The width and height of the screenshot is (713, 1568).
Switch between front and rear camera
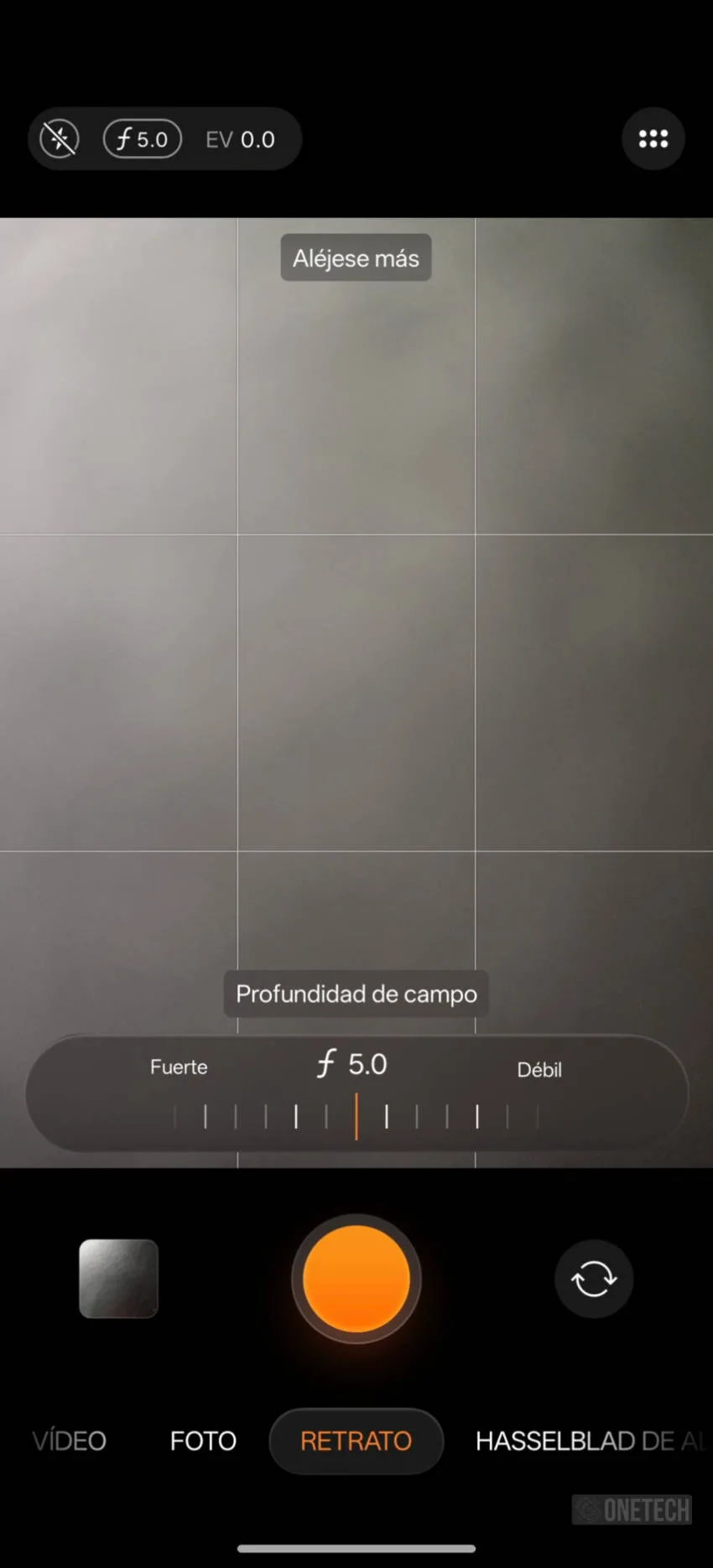coord(594,1279)
